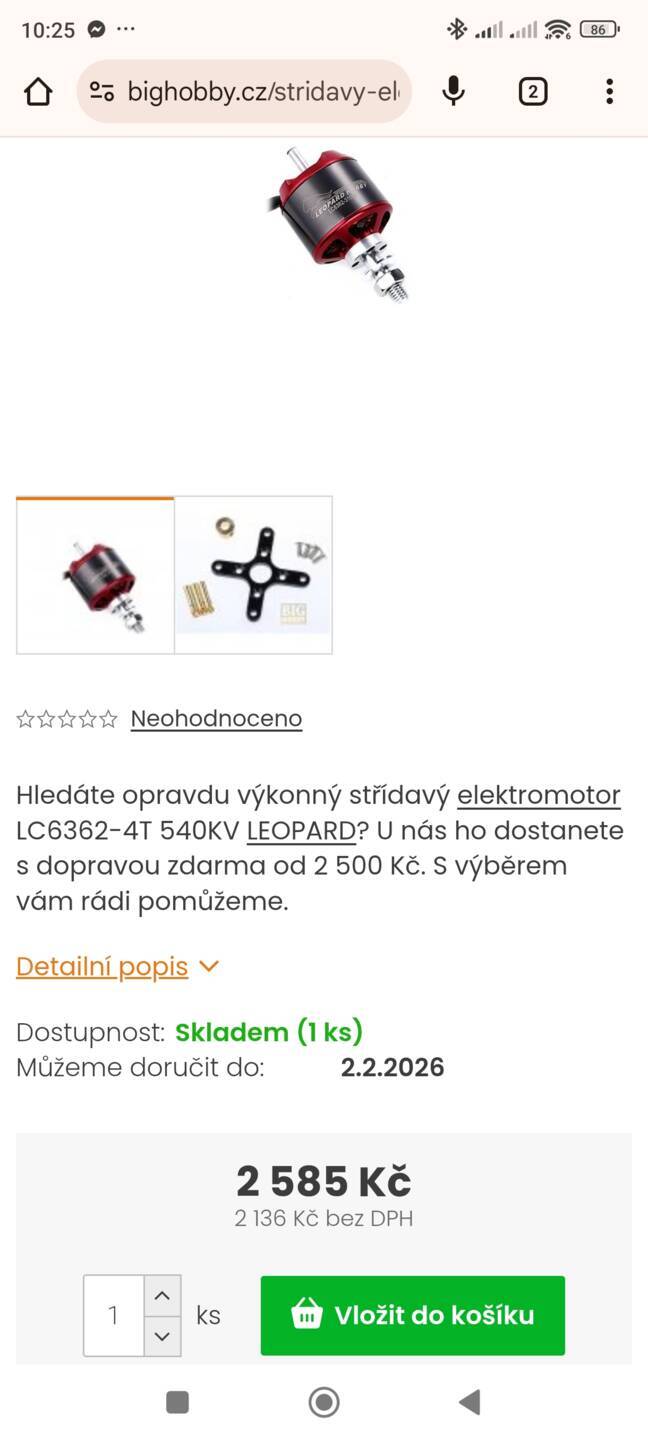Open the Neohodnoceno rating link
The height and width of the screenshot is (1440, 648).
(216, 718)
